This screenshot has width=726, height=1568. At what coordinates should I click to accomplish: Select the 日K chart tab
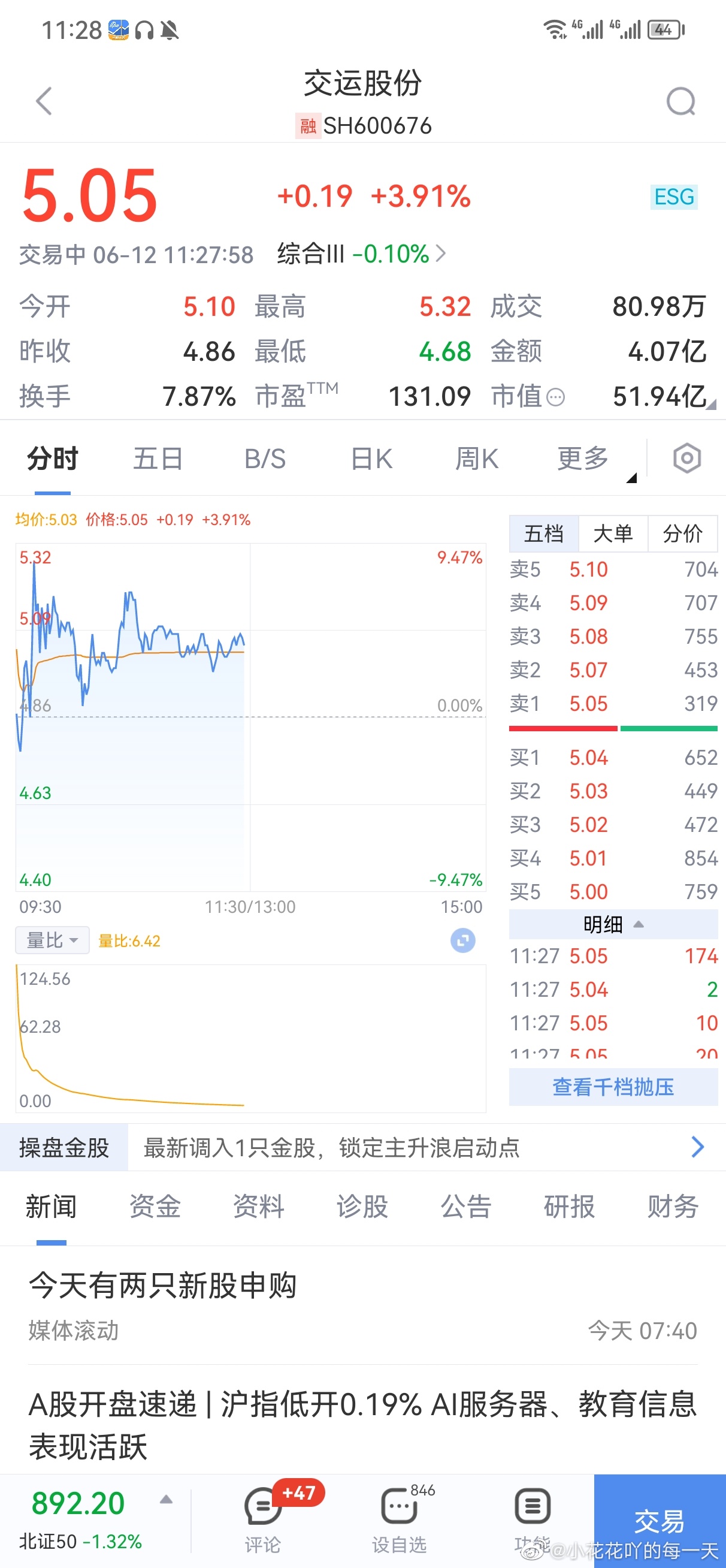pos(371,459)
